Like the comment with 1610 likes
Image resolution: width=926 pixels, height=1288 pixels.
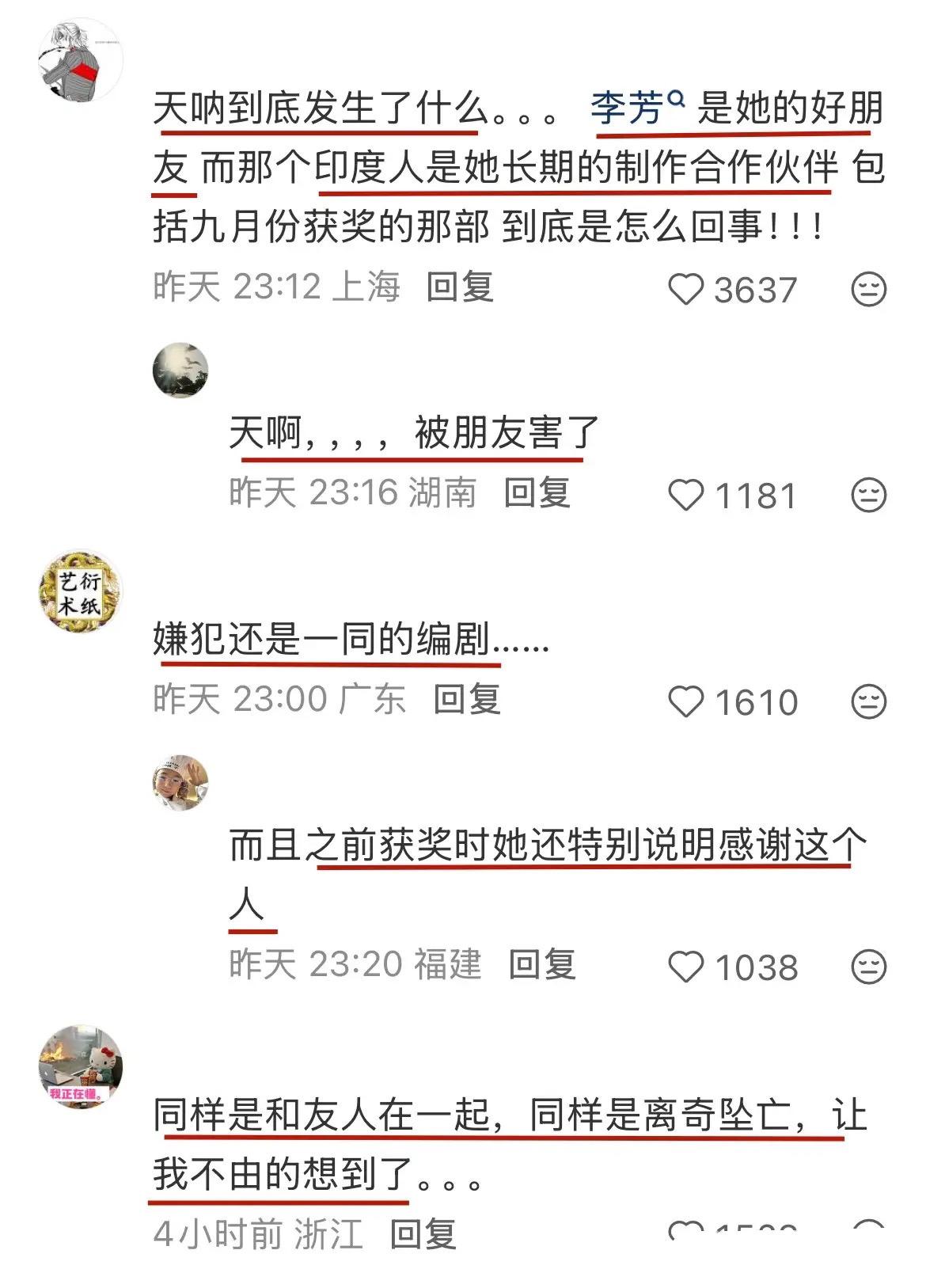(685, 702)
